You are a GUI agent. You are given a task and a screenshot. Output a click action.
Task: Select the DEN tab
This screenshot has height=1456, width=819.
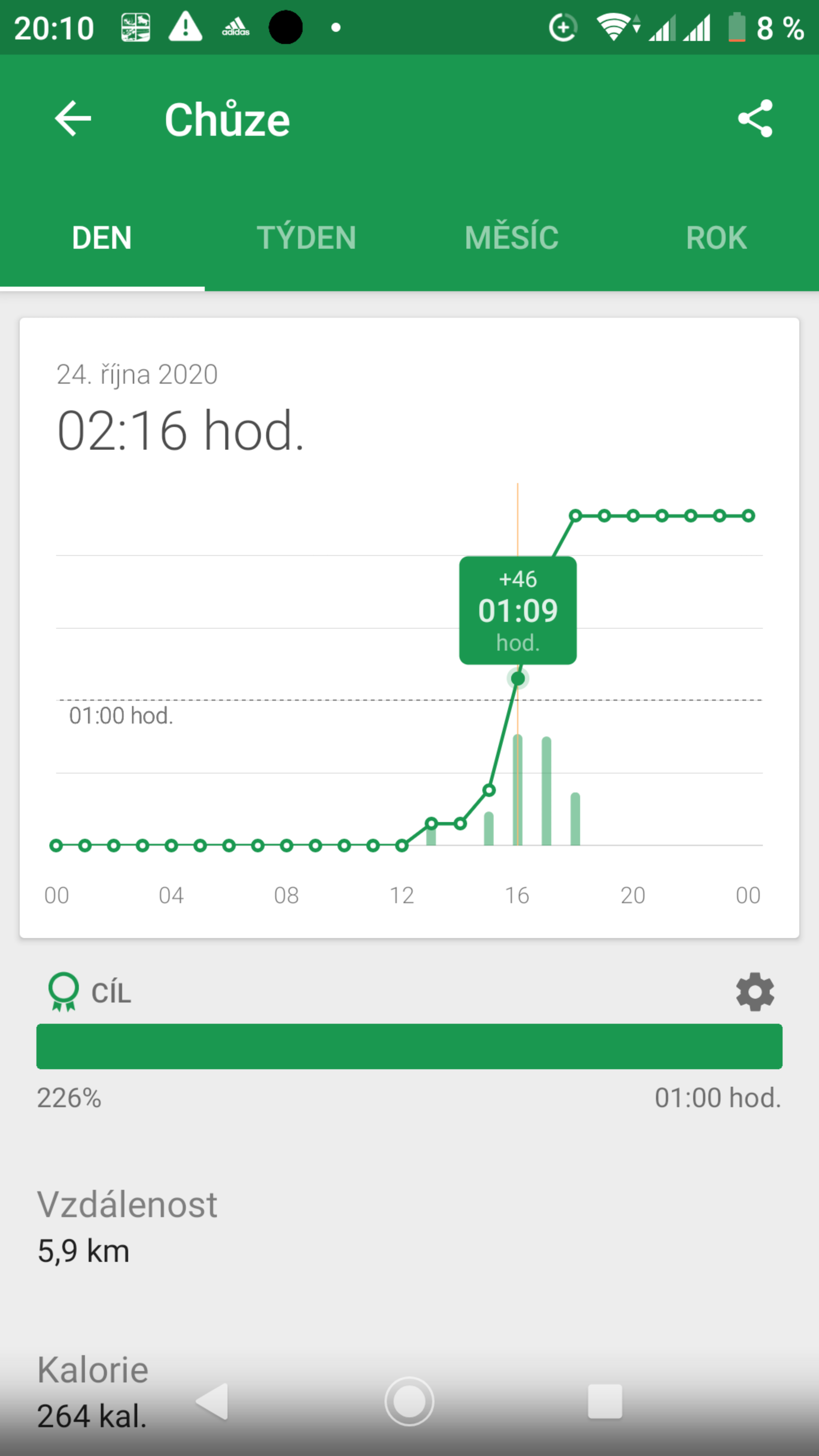point(102,237)
